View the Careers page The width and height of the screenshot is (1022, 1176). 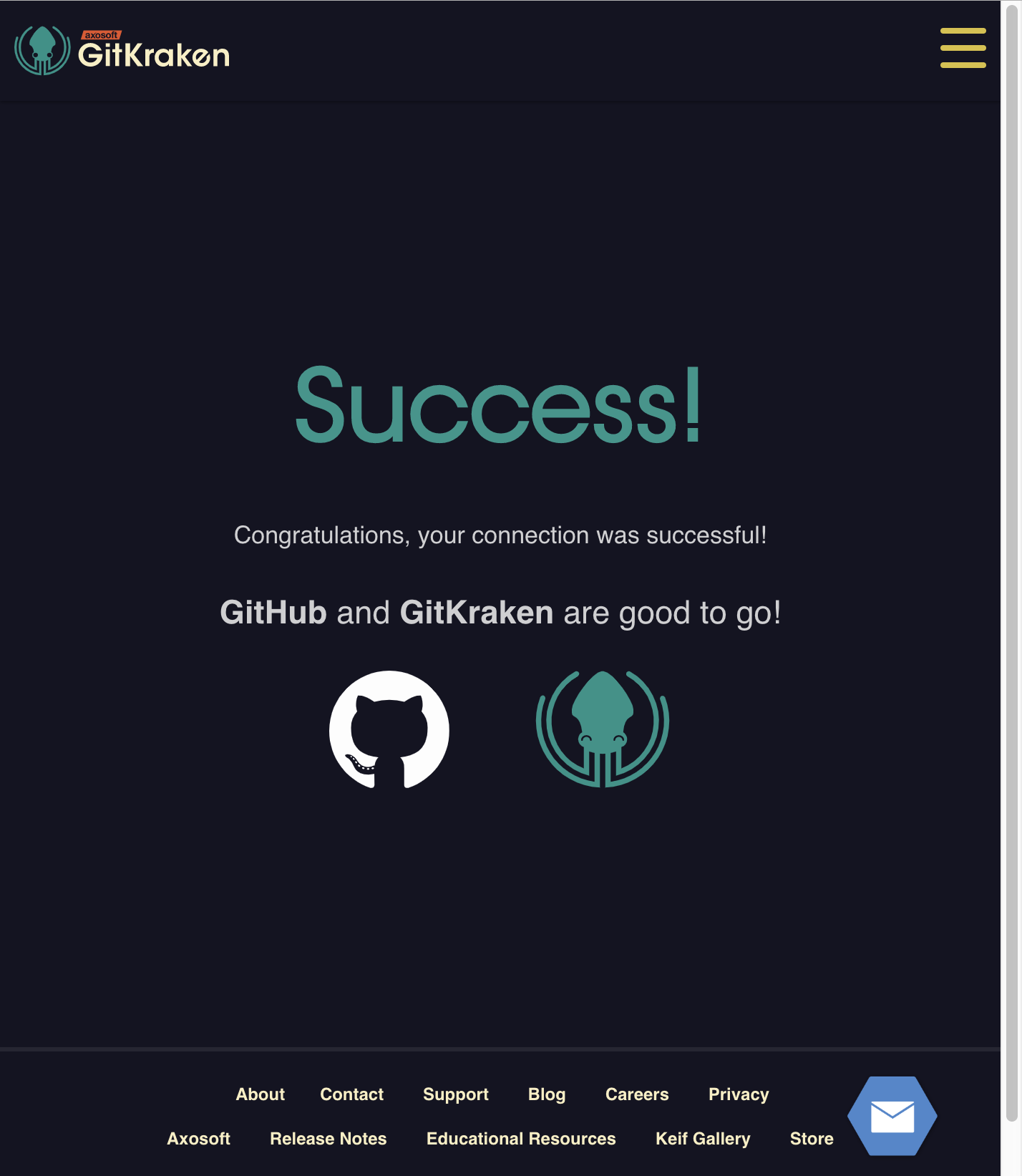(x=636, y=1094)
